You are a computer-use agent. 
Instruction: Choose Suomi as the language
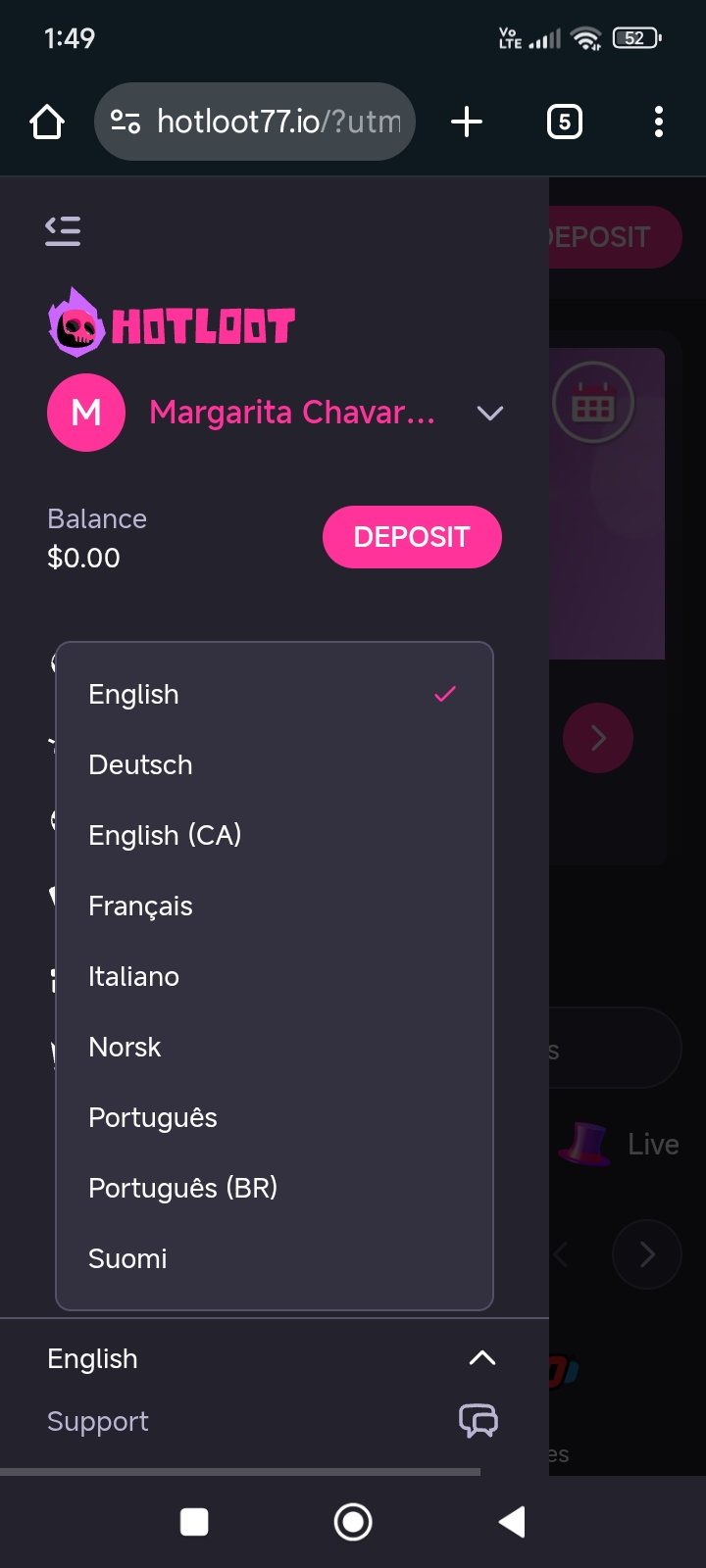click(x=127, y=1258)
